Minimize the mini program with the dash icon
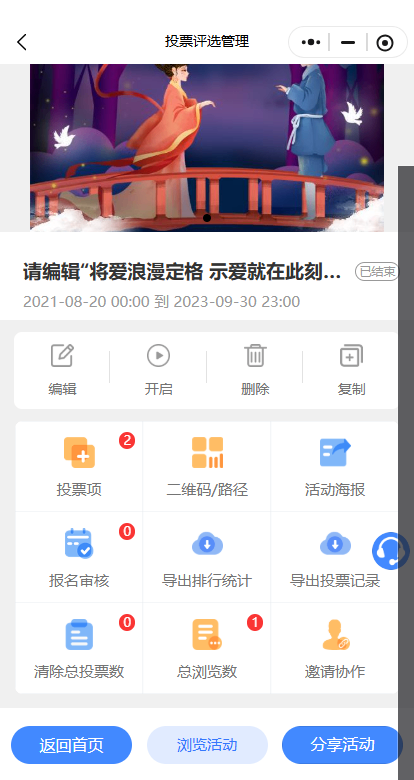The width and height of the screenshot is (414, 780). coord(348,42)
